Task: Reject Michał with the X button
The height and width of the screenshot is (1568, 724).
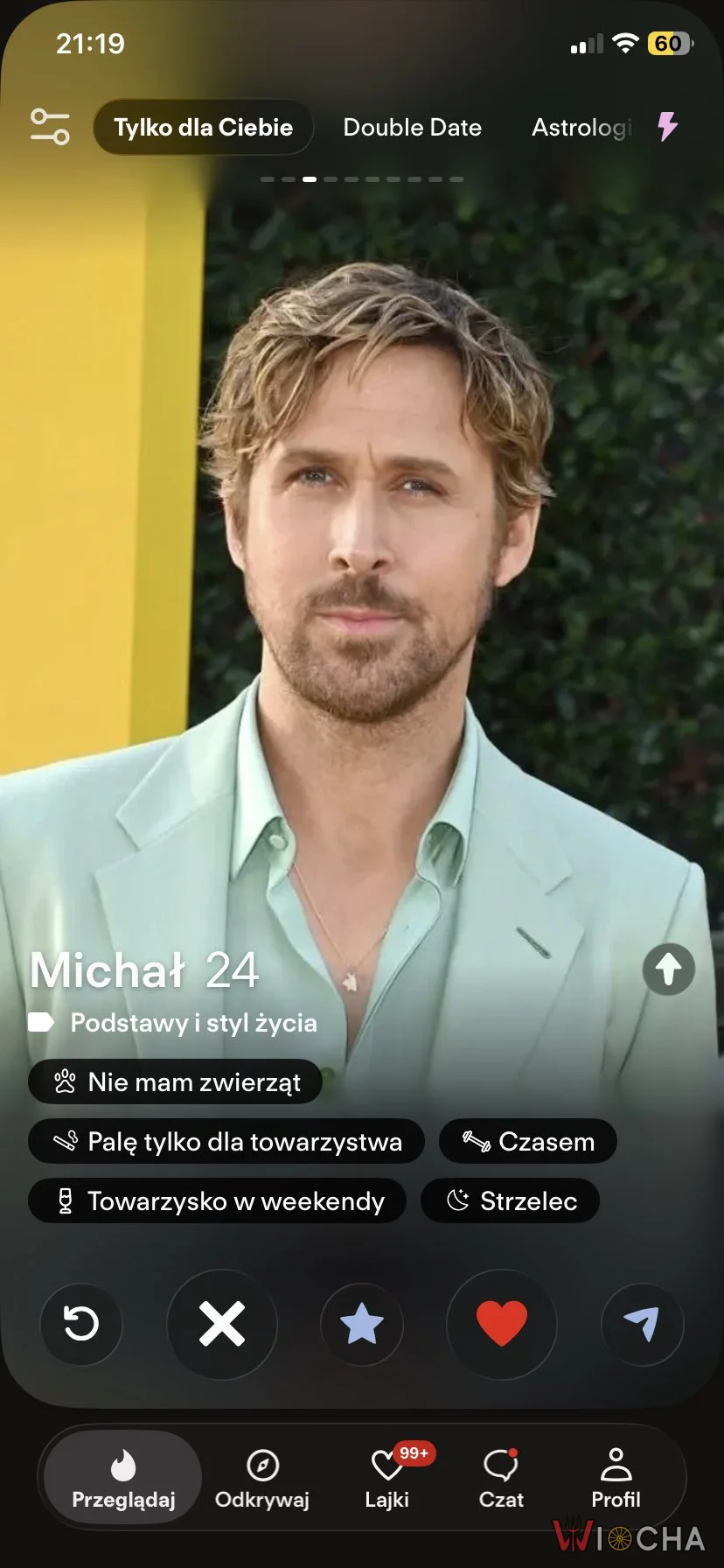Action: point(222,1324)
